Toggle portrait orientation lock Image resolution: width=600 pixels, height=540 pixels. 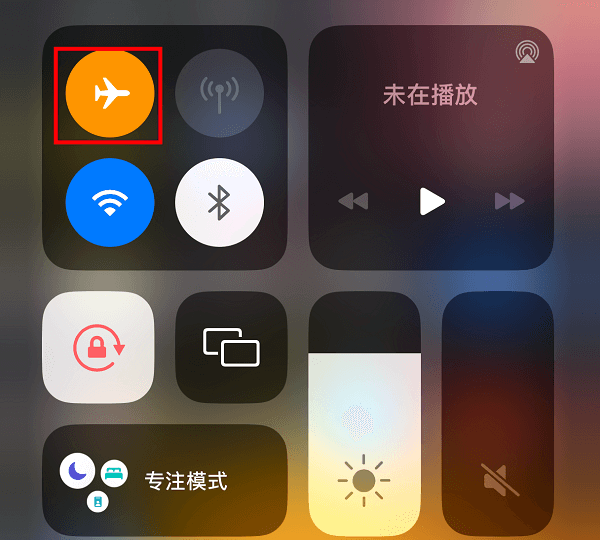point(98,347)
